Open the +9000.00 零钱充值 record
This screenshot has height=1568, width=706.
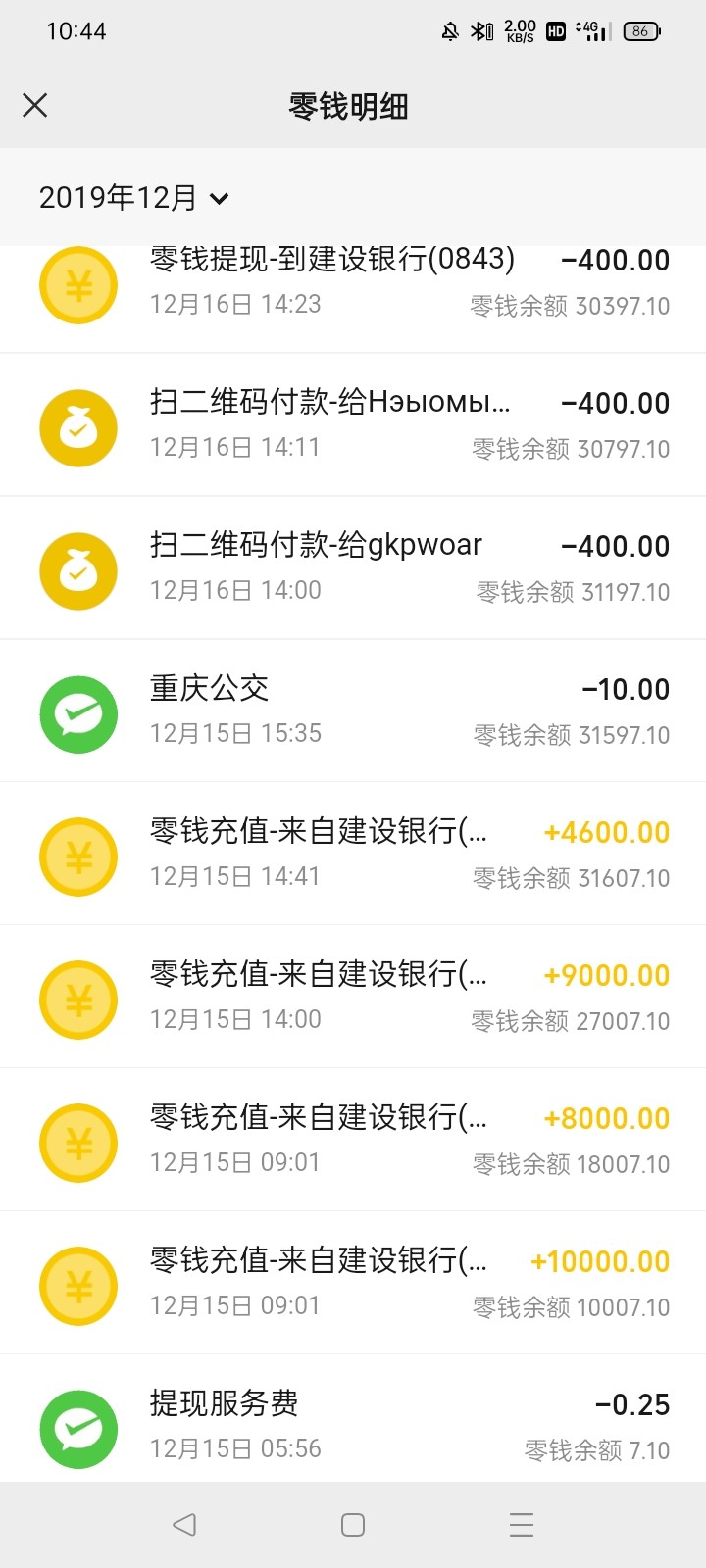click(x=353, y=998)
